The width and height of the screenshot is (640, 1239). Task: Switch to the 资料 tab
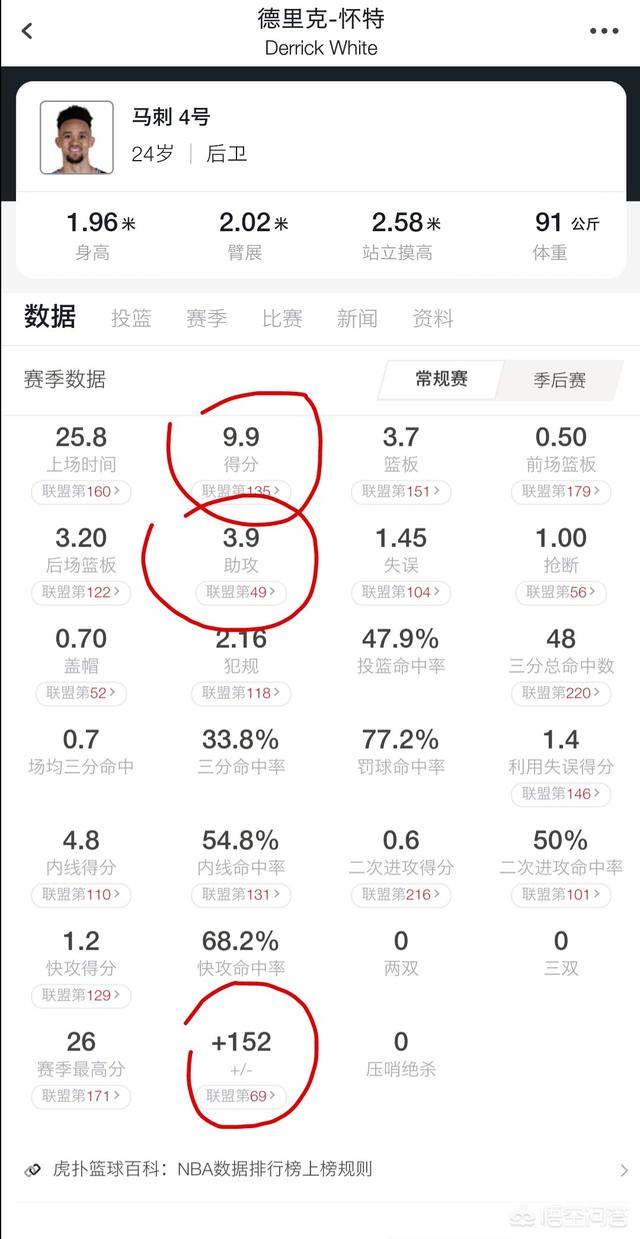coord(433,318)
